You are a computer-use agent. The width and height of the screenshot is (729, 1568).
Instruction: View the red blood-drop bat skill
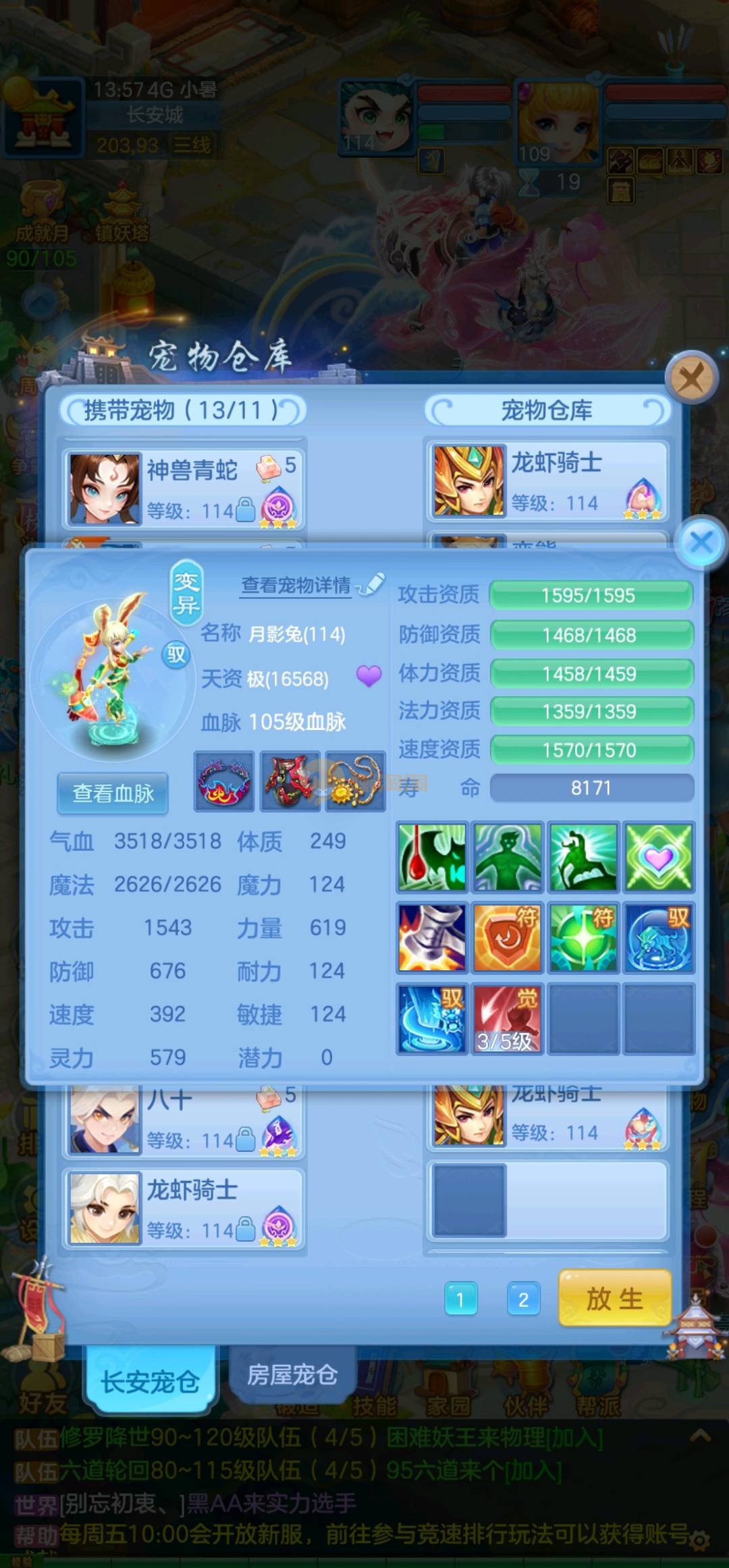[432, 857]
